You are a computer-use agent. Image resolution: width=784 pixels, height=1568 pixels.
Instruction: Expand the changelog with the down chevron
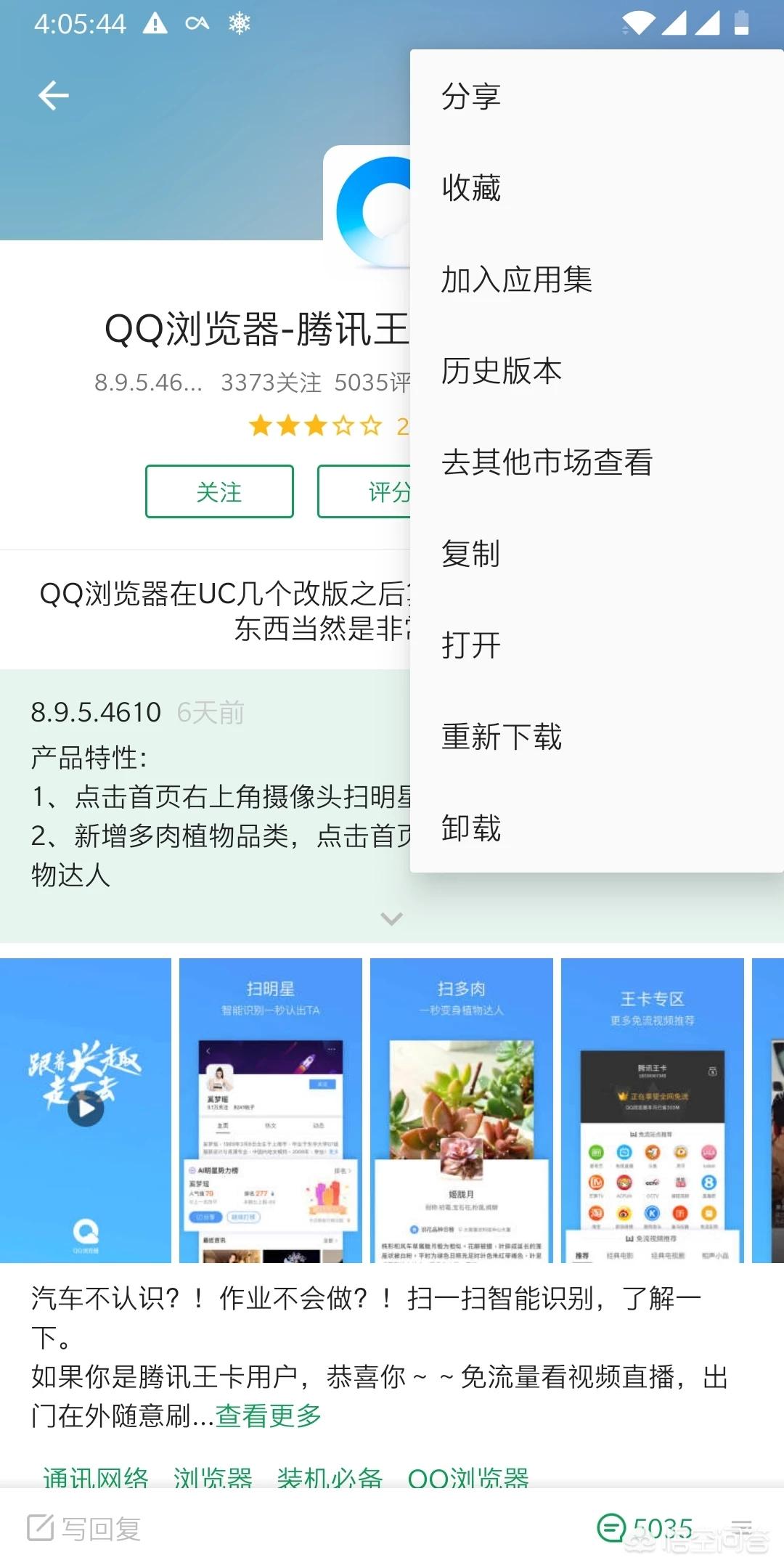[391, 919]
